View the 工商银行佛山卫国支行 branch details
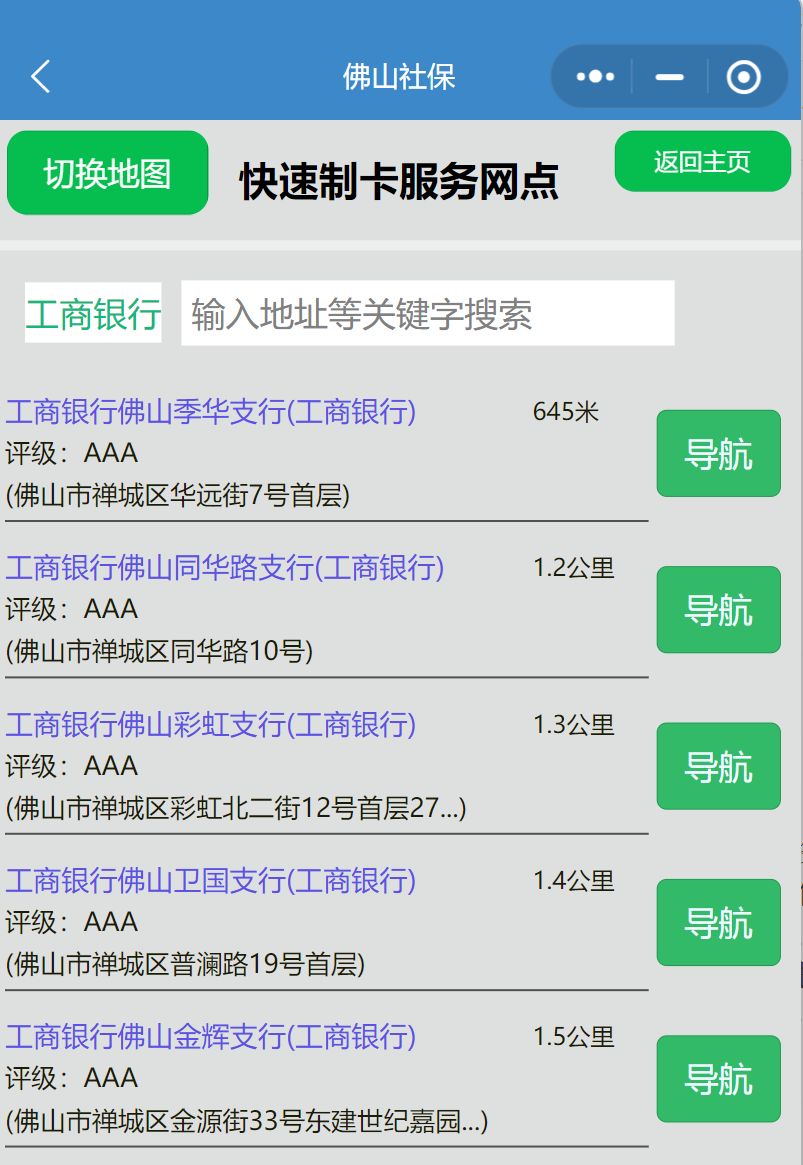The height and width of the screenshot is (1165, 803). 210,880
